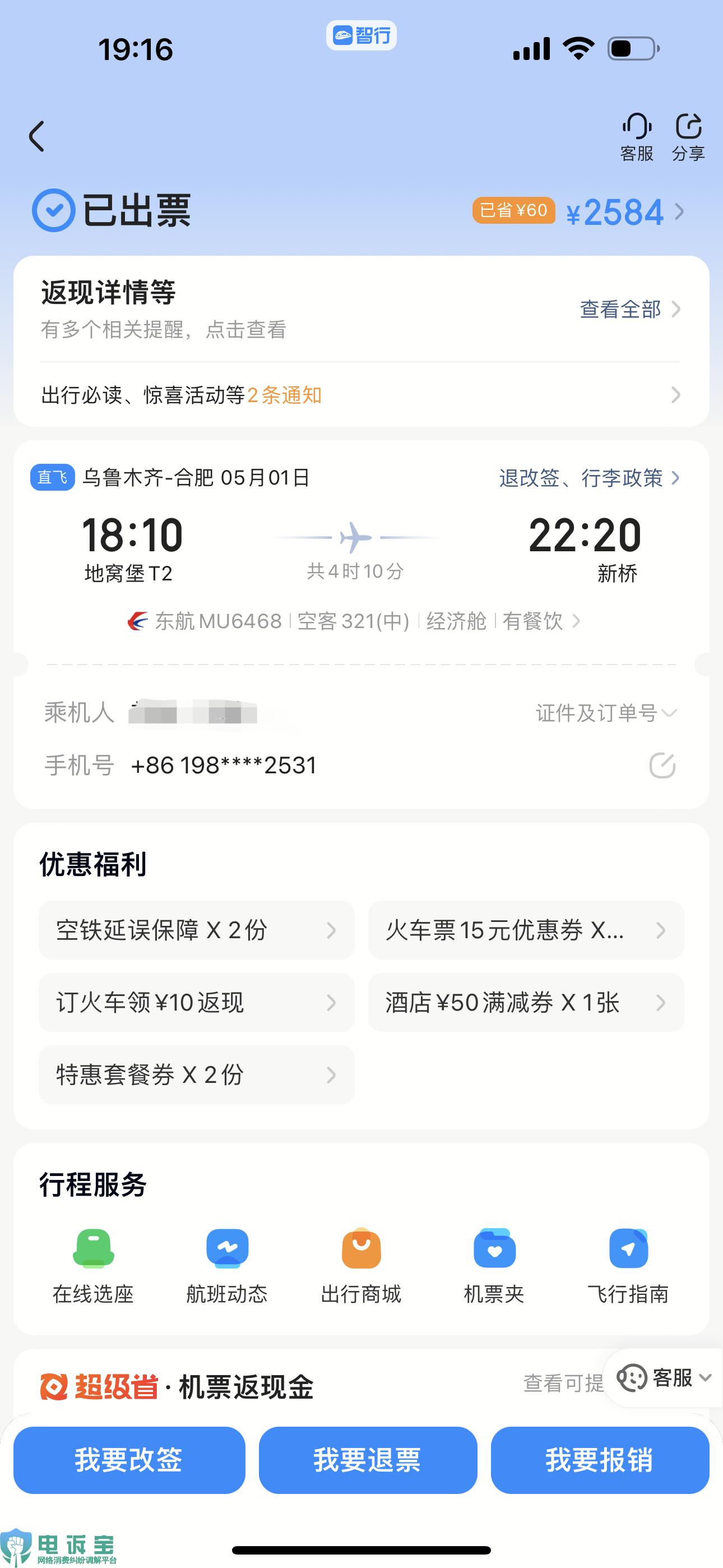Open 出行必读 2条通知 row
The image size is (723, 1568).
tap(360, 395)
